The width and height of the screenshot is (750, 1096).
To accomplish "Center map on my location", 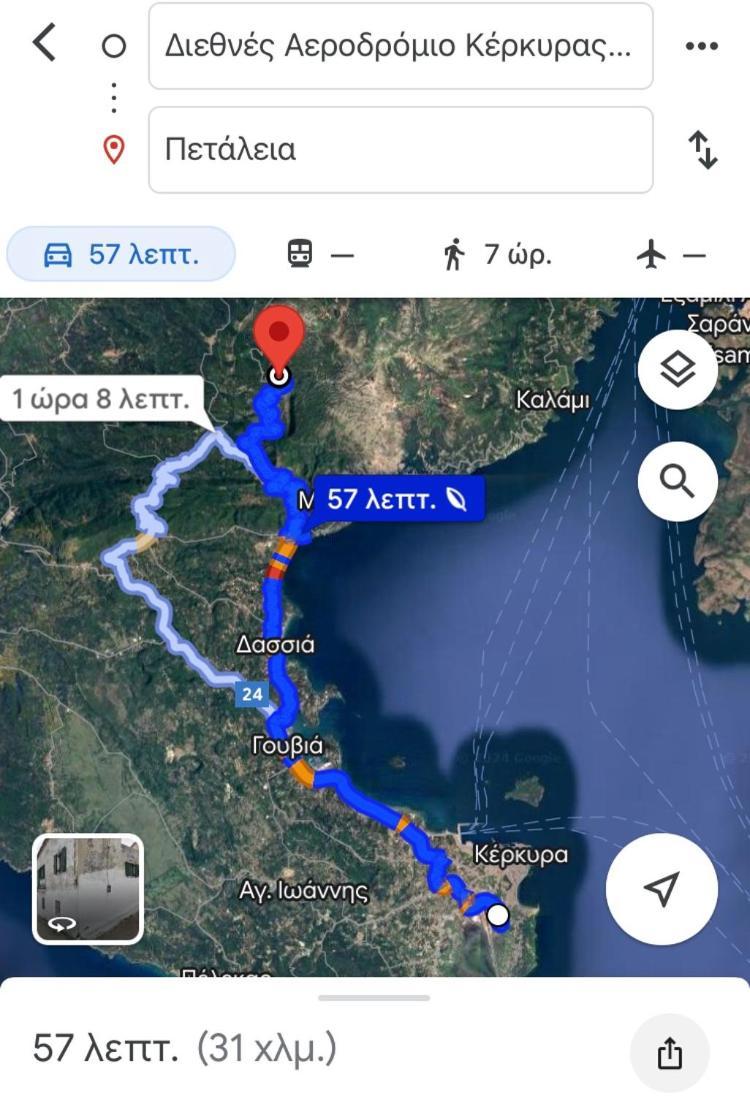I will (661, 887).
